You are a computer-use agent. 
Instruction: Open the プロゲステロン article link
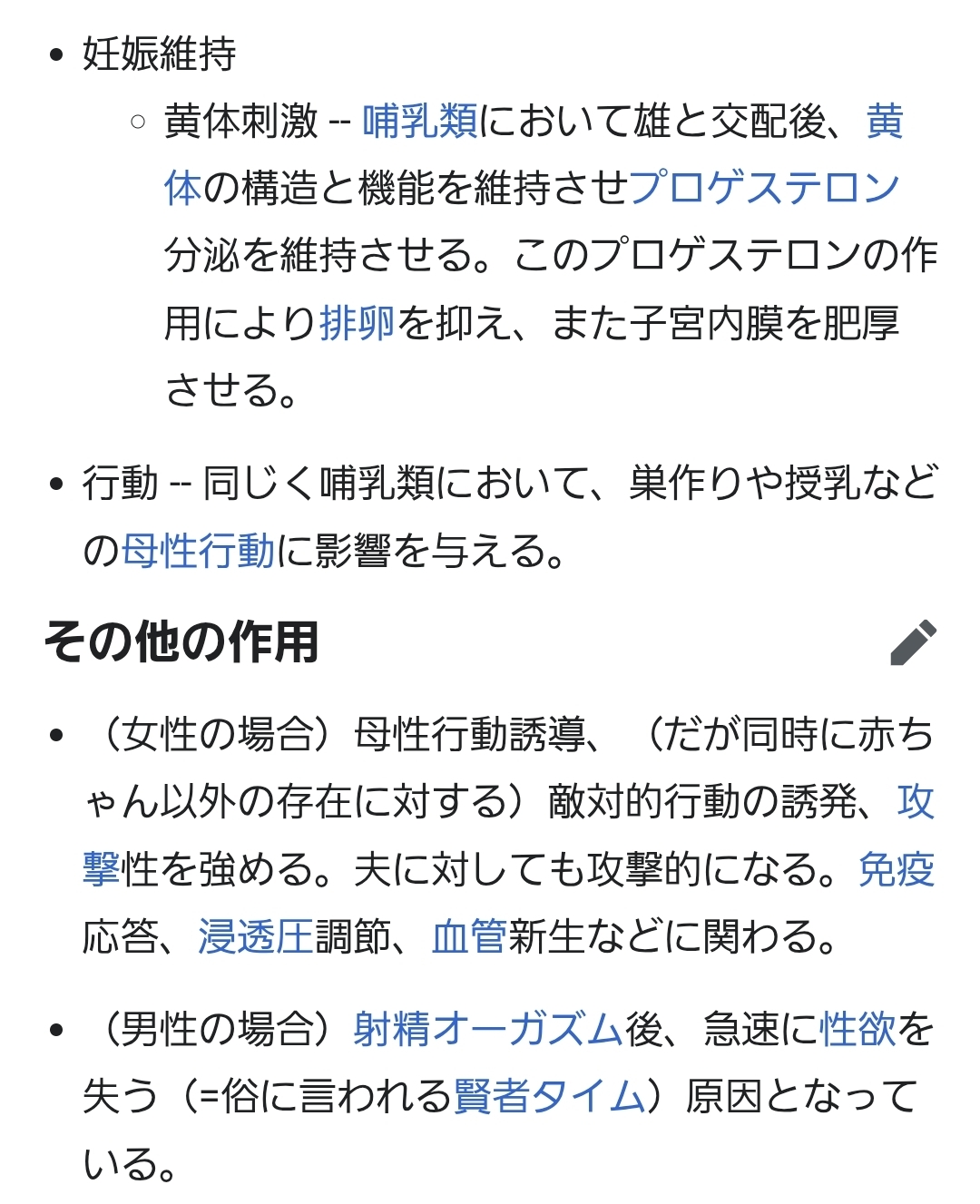[x=763, y=189]
